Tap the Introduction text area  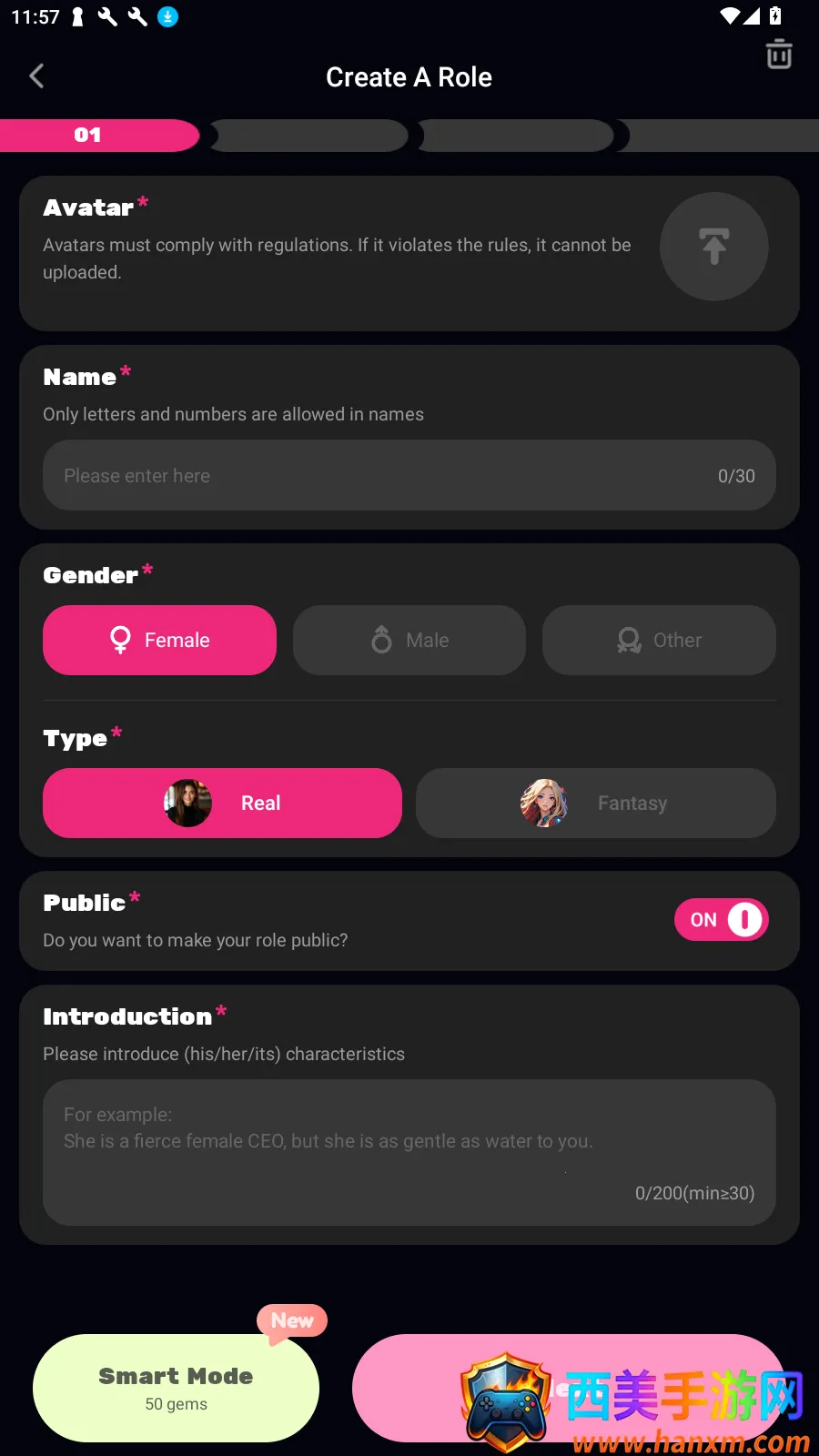(409, 1151)
